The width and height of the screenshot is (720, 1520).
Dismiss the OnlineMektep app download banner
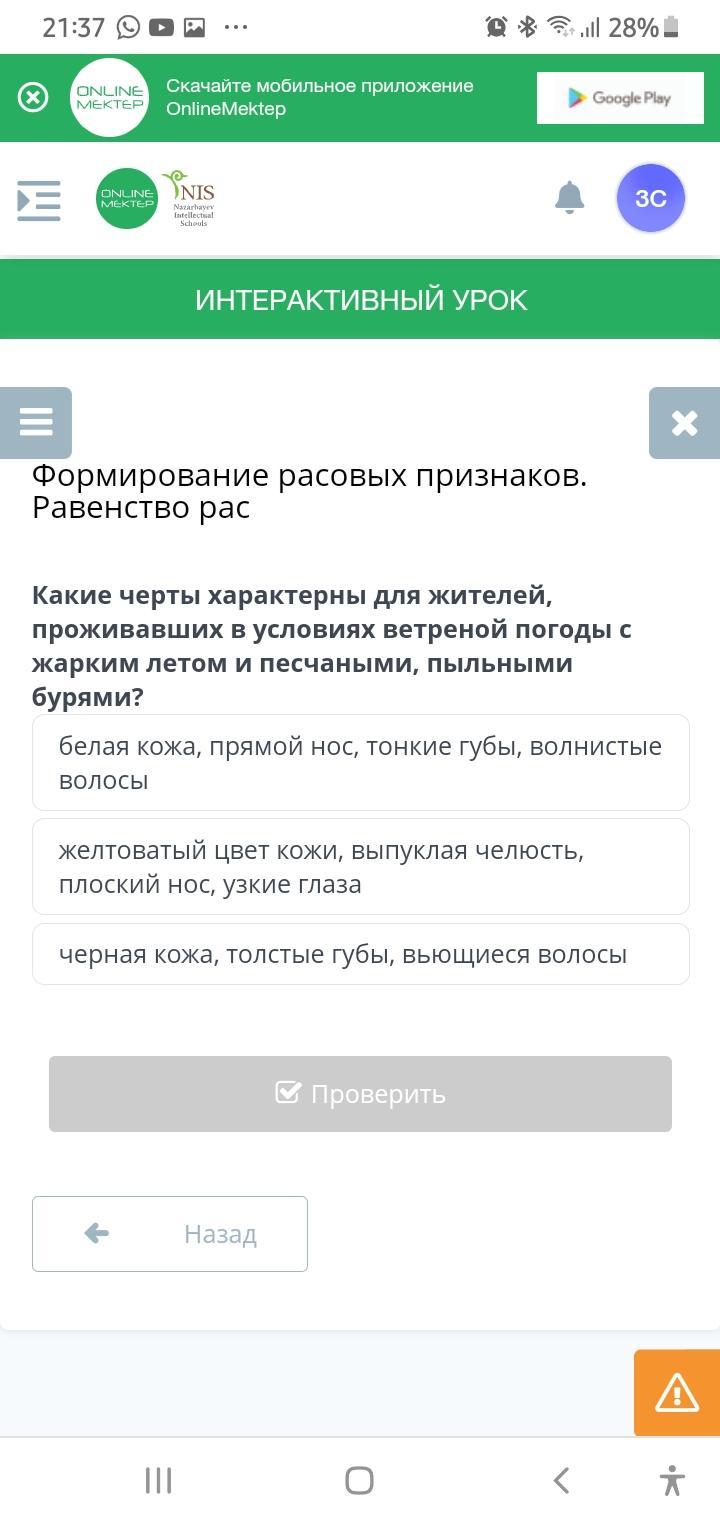pos(33,97)
